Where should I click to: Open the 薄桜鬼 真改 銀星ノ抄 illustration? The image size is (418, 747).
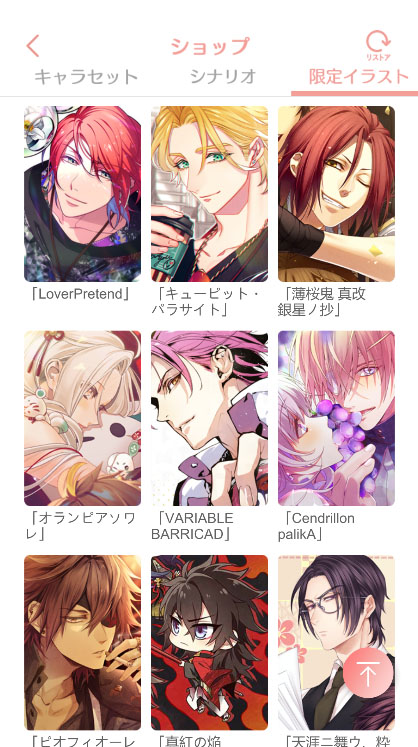click(336, 194)
